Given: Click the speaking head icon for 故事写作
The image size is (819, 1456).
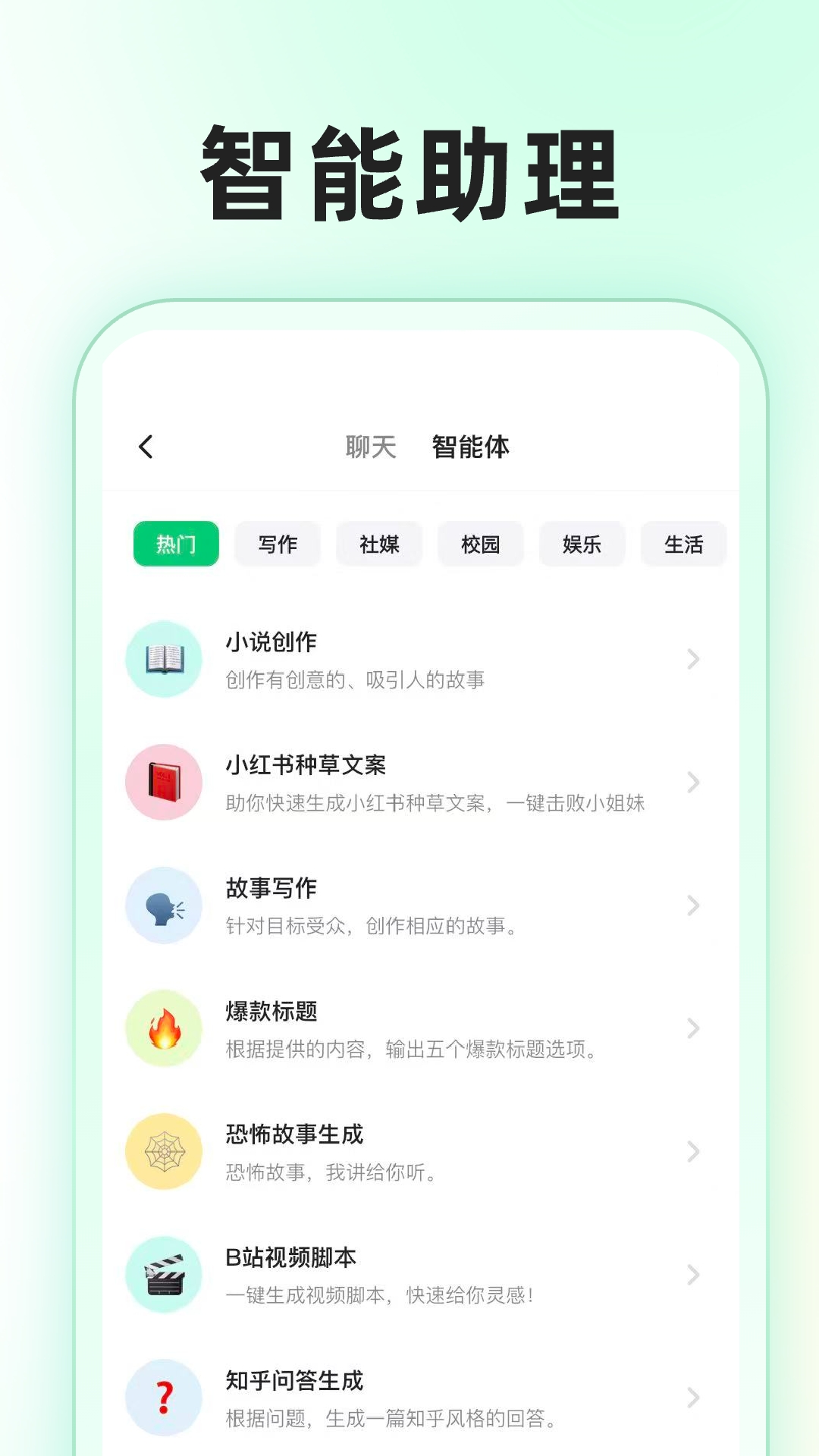Looking at the screenshot, I should pos(163,905).
